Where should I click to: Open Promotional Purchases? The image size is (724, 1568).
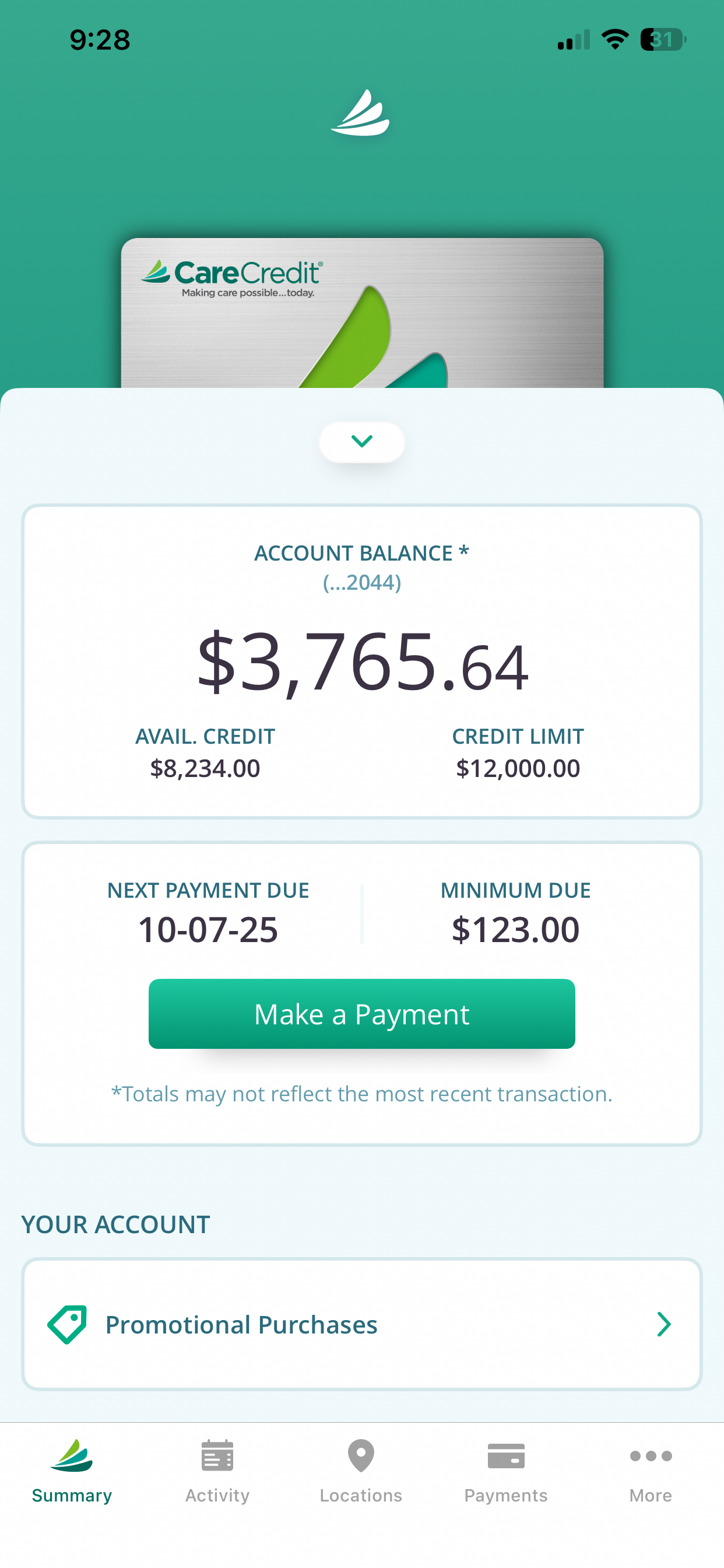(362, 1325)
